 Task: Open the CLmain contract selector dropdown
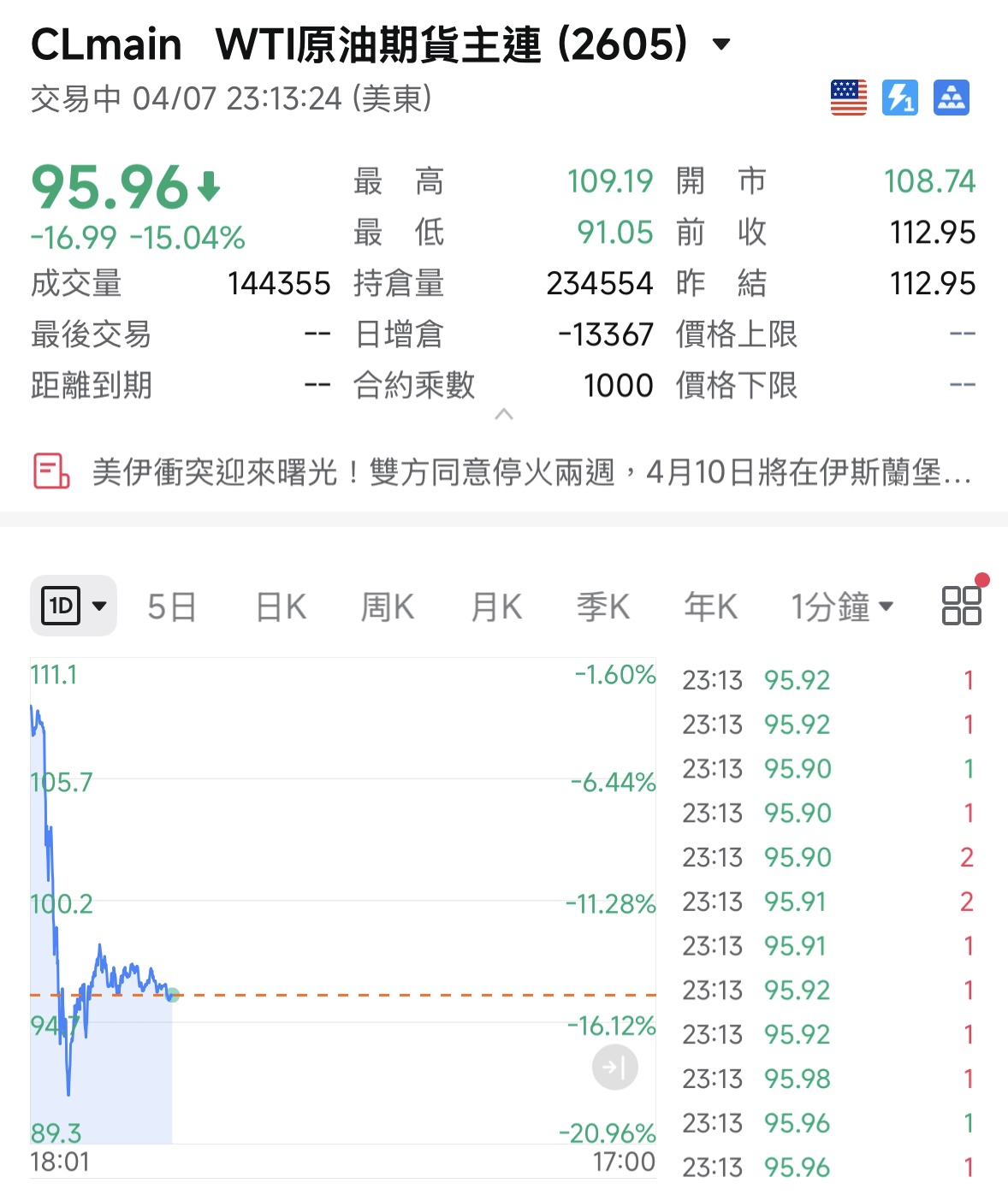(x=721, y=44)
